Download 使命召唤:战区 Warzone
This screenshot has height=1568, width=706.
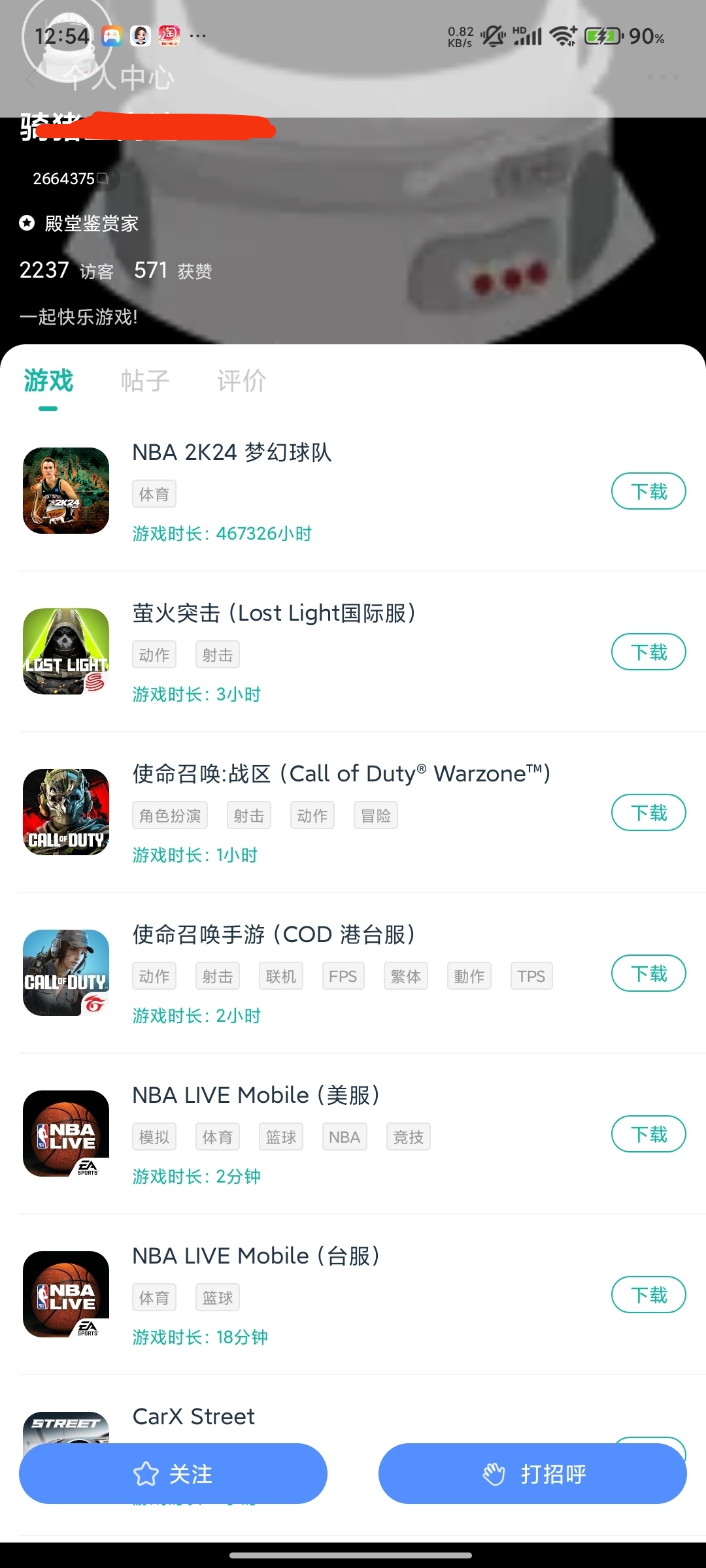tap(648, 813)
